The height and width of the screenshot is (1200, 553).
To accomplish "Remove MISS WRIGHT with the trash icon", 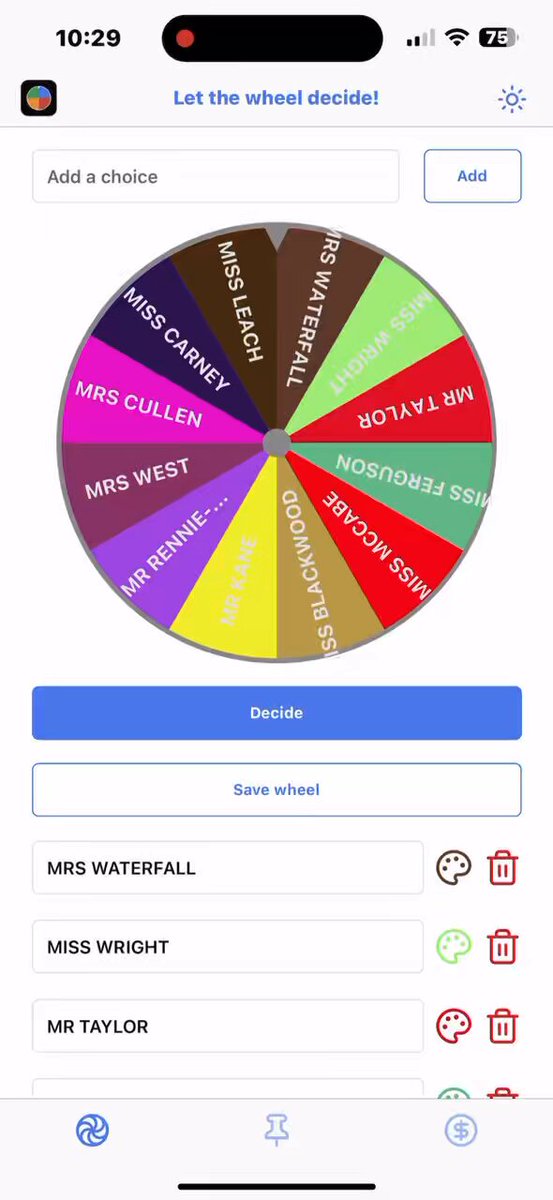I will (x=502, y=947).
